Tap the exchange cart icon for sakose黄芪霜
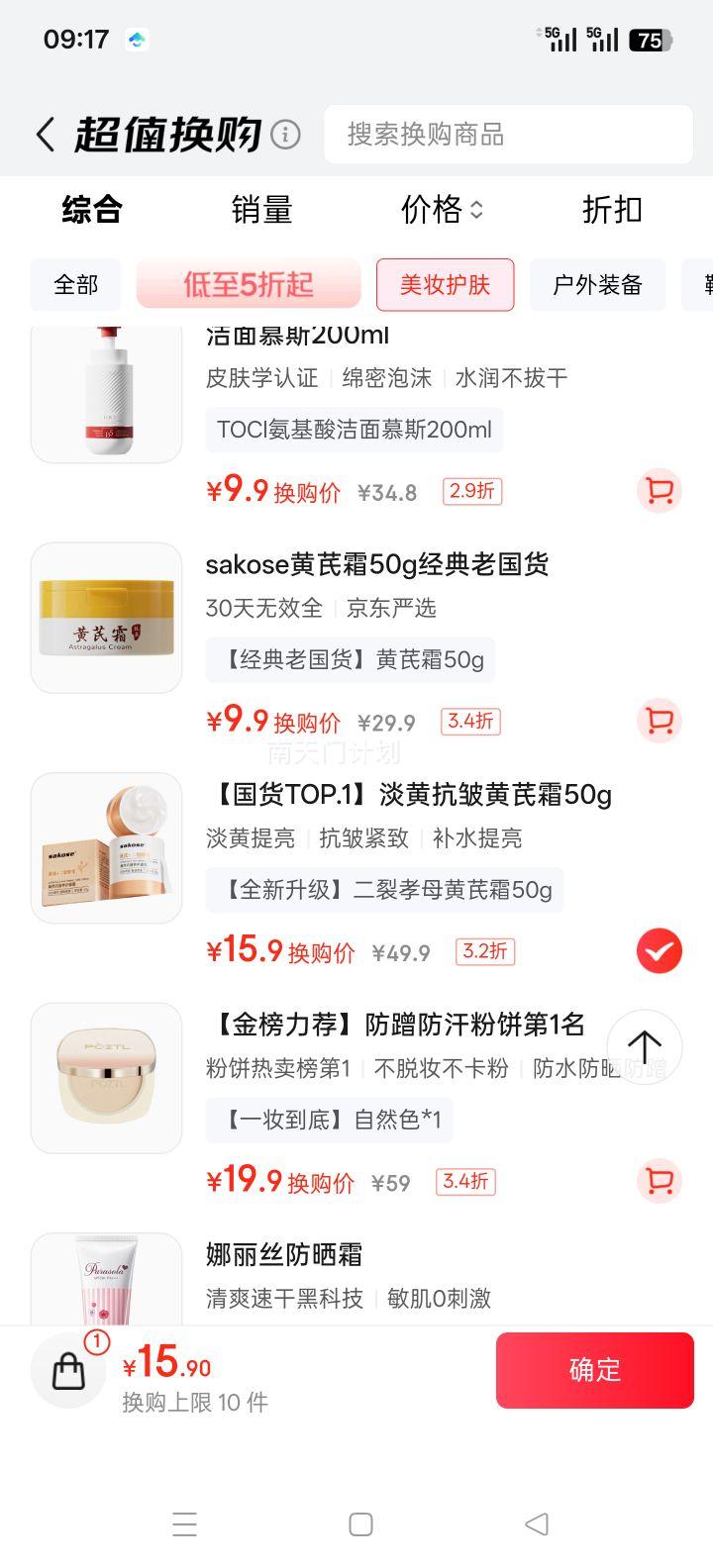 659,722
